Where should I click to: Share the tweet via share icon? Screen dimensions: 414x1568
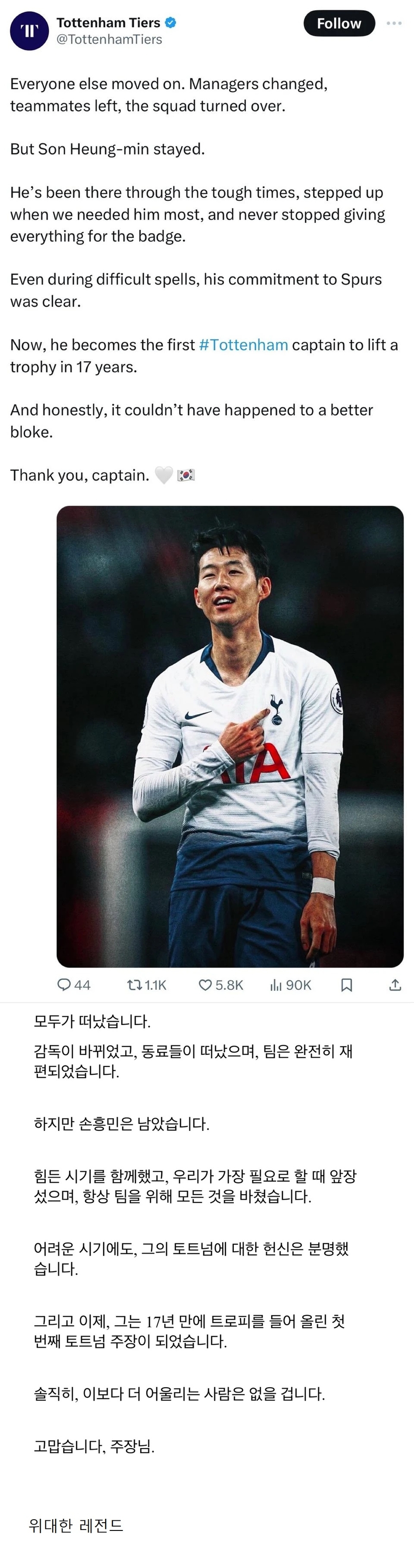coord(395,985)
